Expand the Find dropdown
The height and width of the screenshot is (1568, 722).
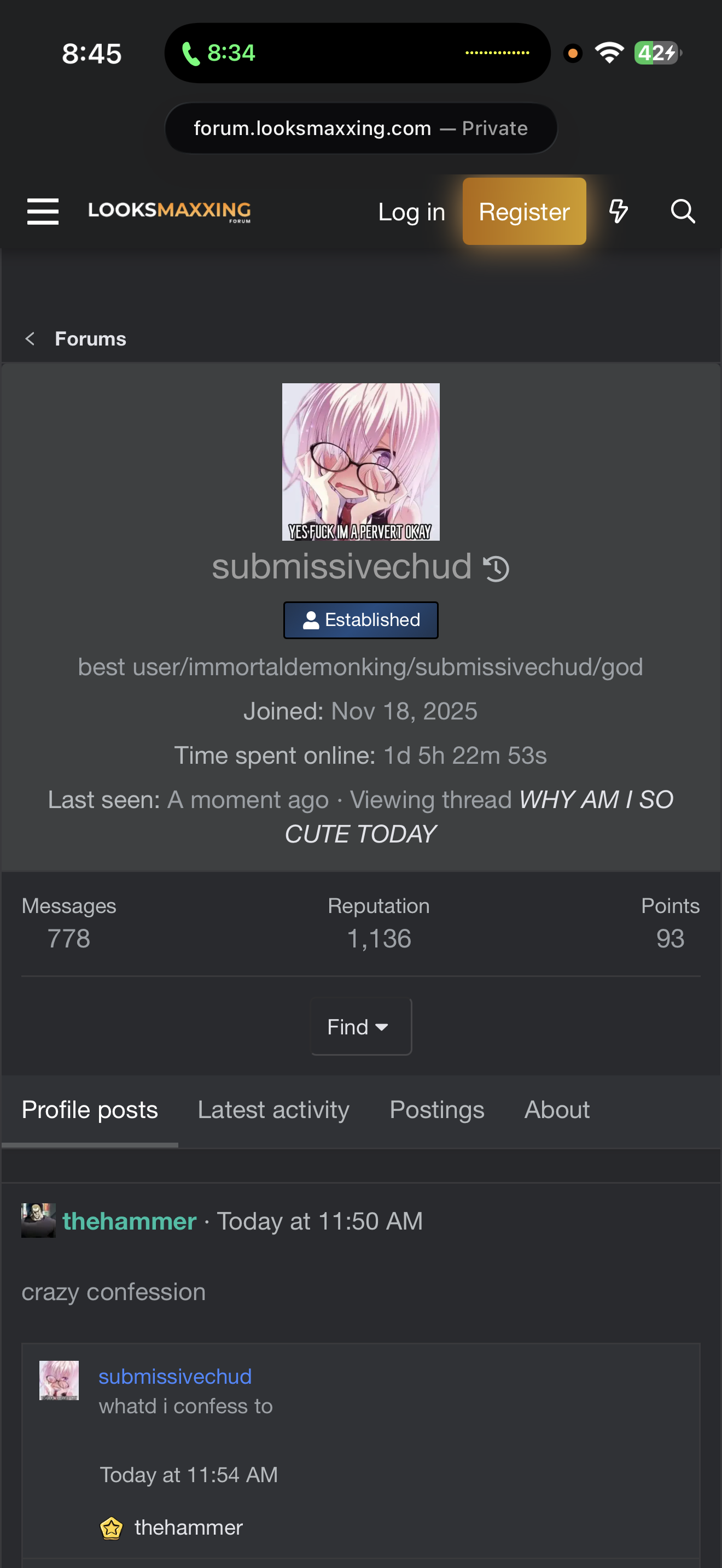pyautogui.click(x=360, y=1027)
